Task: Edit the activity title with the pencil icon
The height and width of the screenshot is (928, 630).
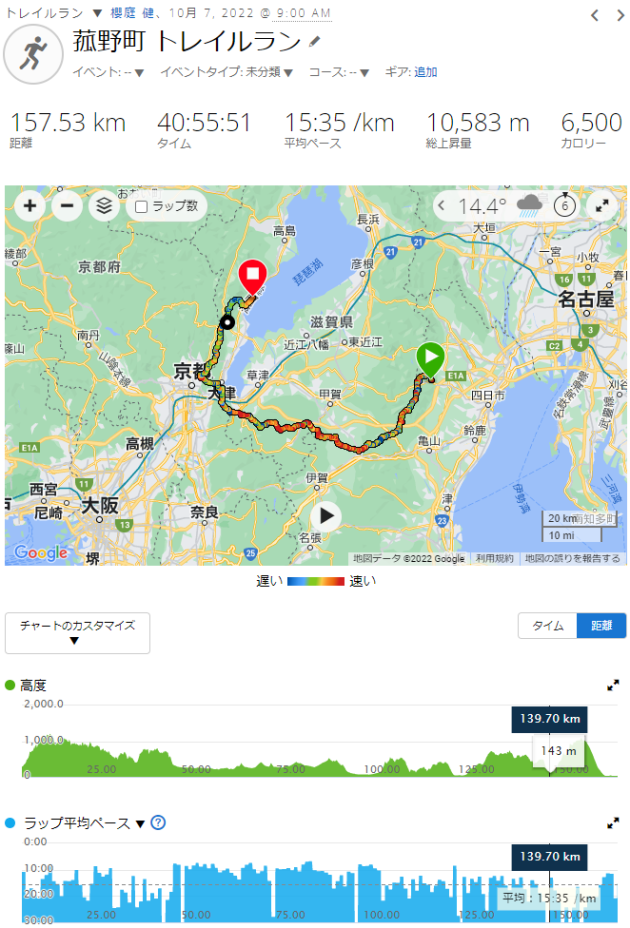Action: click(315, 42)
